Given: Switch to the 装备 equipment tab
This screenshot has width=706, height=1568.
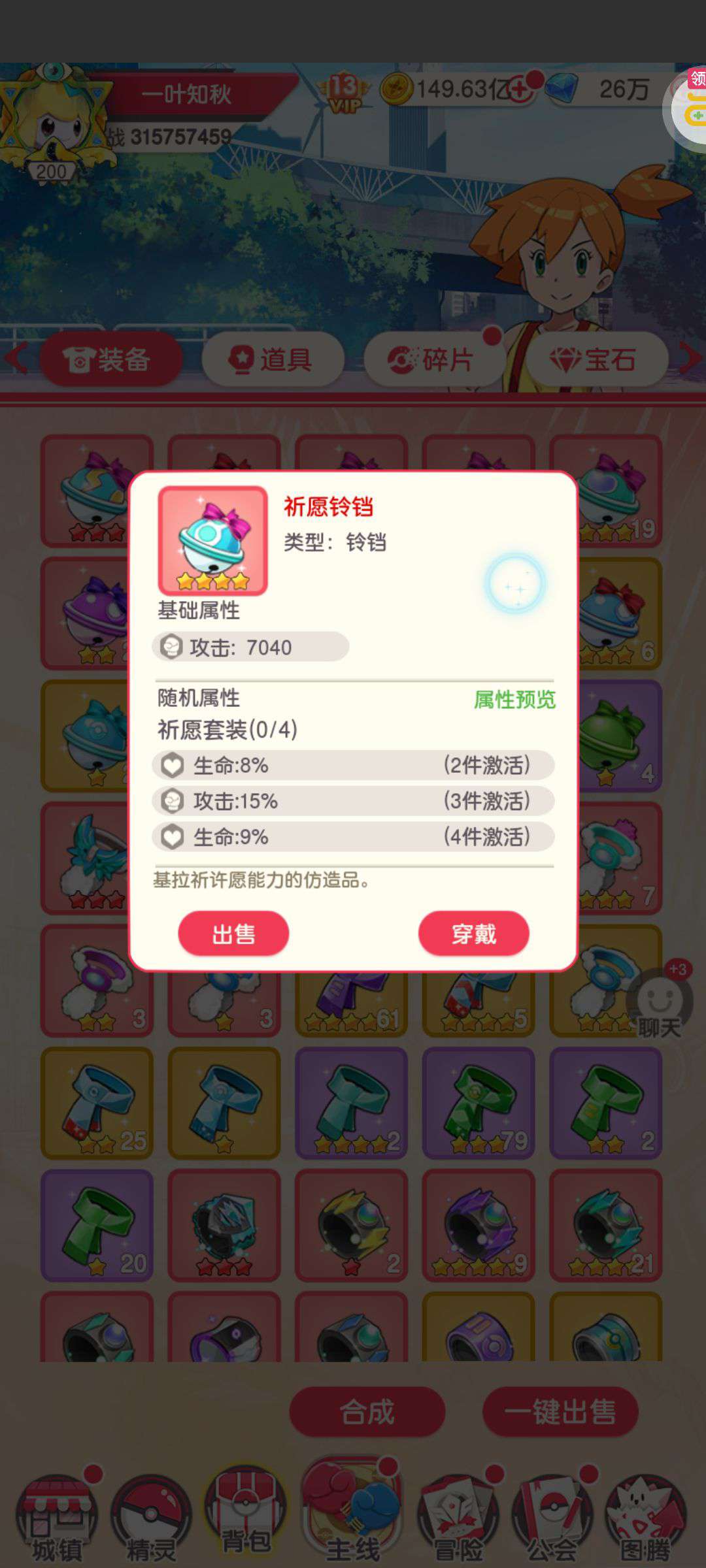Looking at the screenshot, I should click(110, 359).
